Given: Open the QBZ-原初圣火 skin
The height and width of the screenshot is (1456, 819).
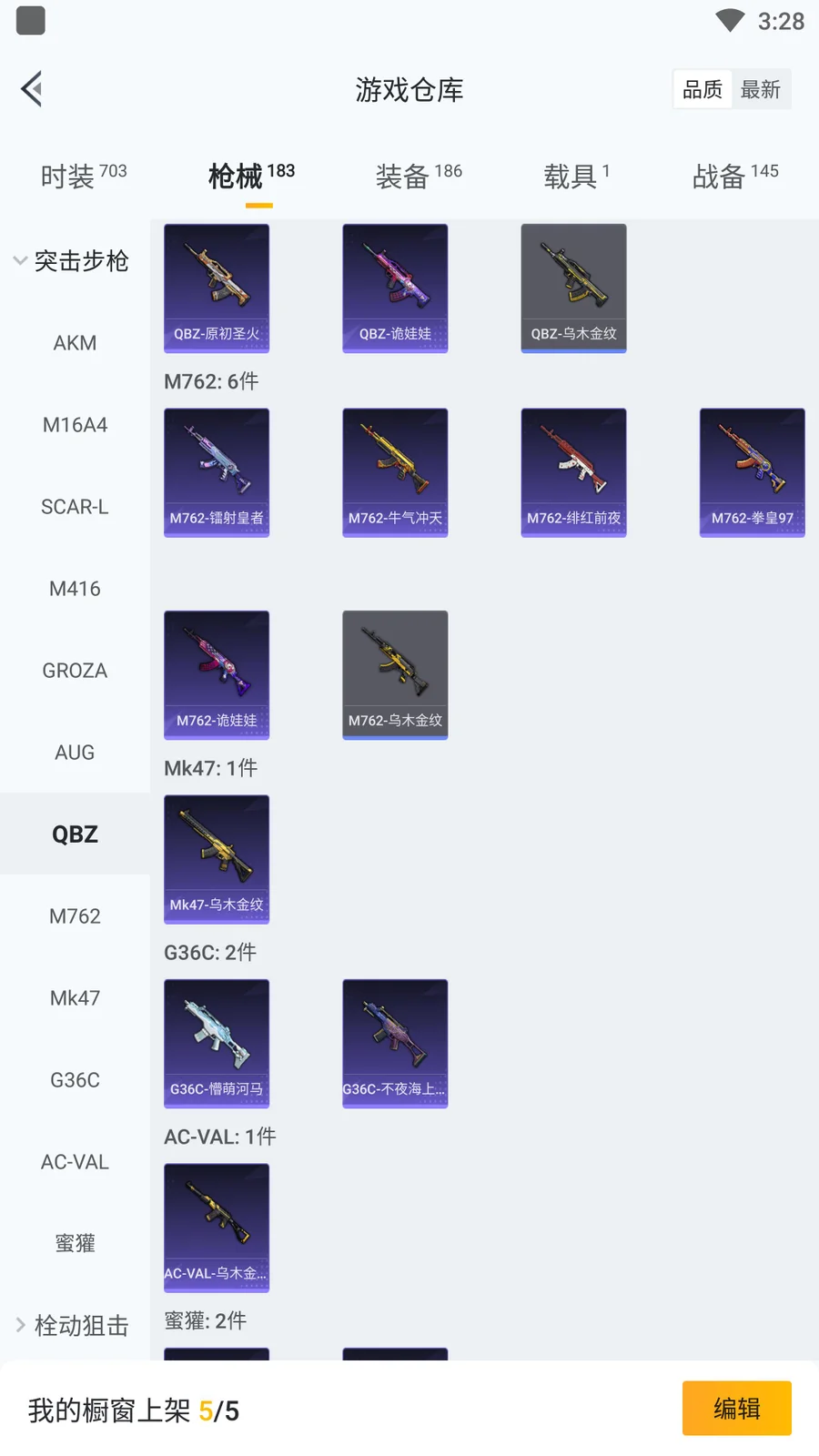Looking at the screenshot, I should coord(217,288).
